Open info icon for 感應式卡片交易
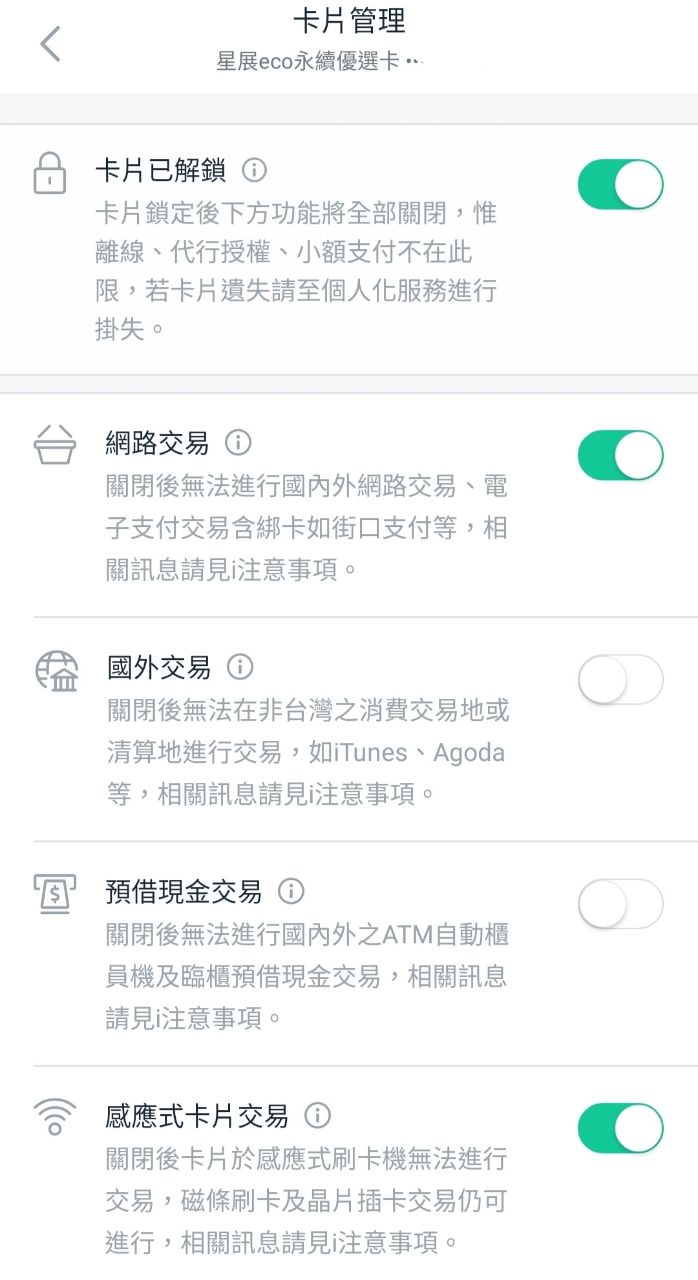 tap(317, 1115)
